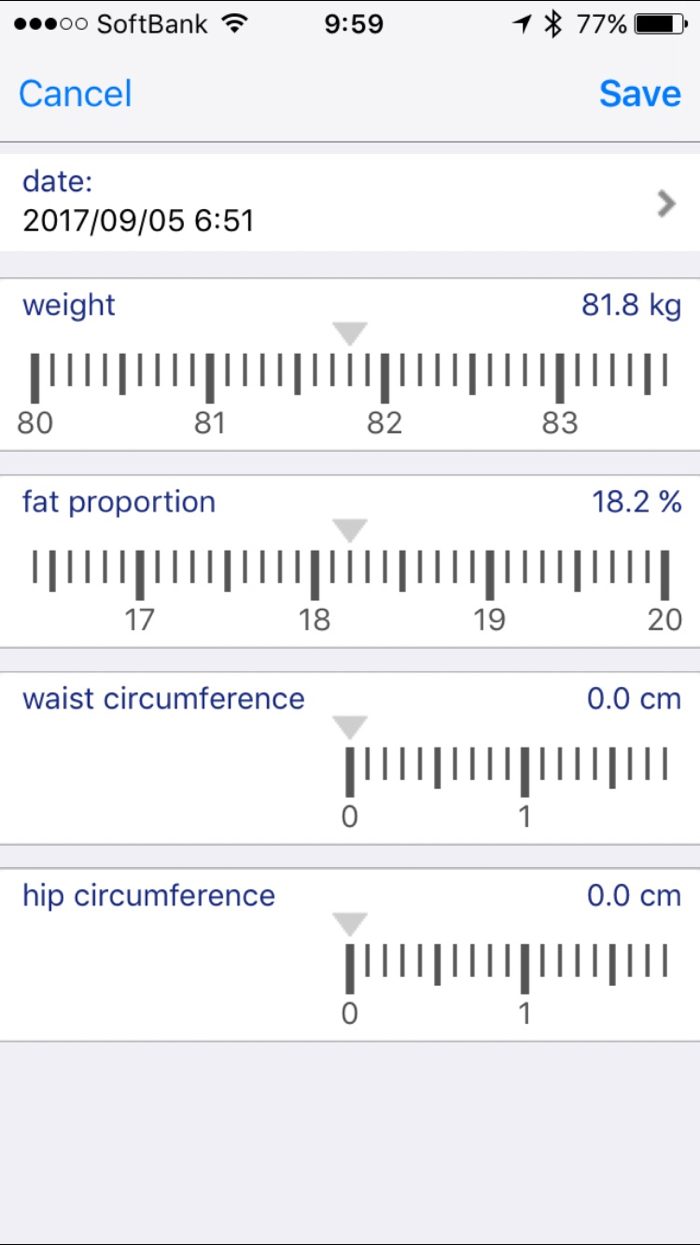This screenshot has height=1245, width=700.
Task: Open the date row to change it
Action: pos(350,201)
